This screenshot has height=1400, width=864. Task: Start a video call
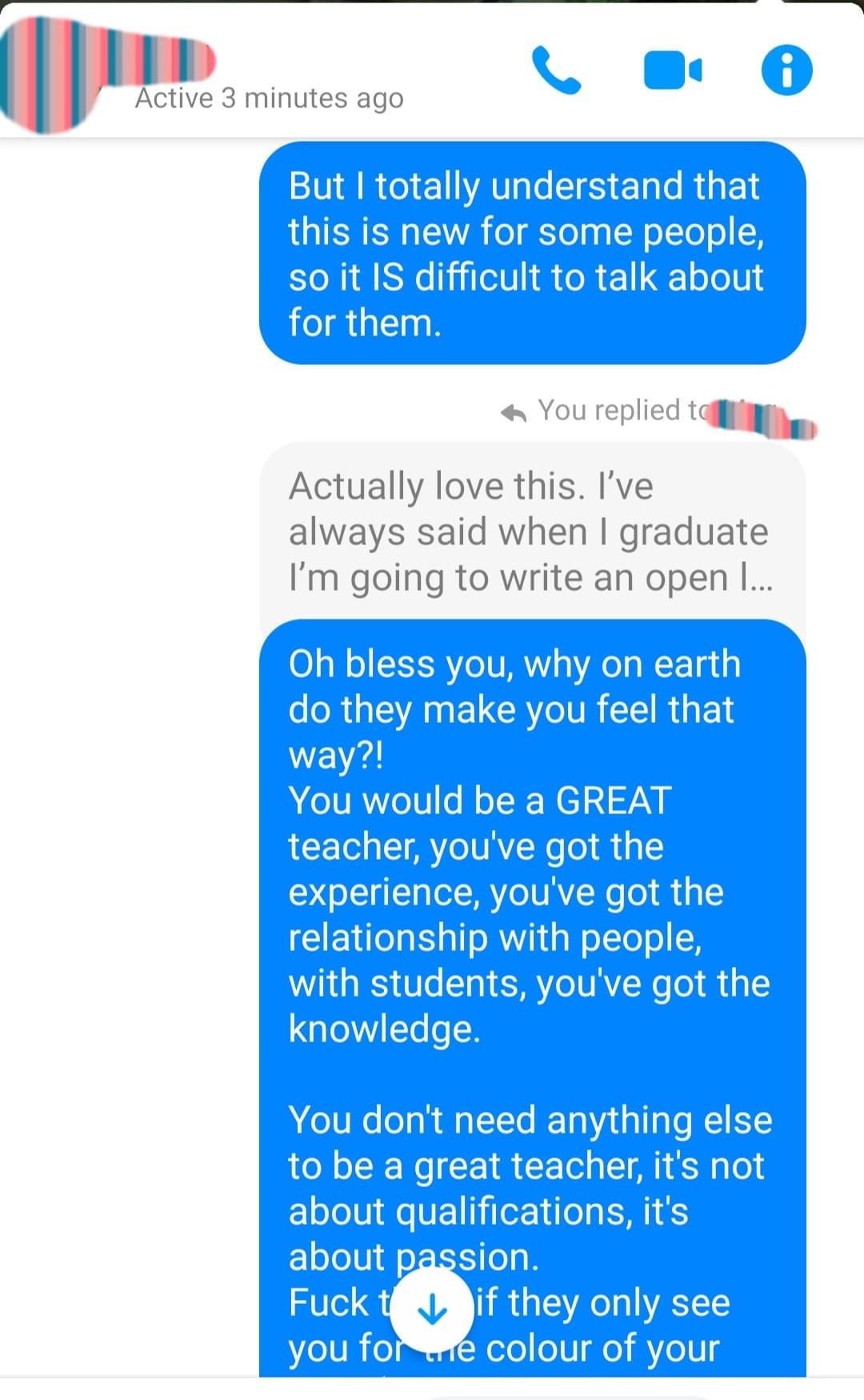pos(672,70)
